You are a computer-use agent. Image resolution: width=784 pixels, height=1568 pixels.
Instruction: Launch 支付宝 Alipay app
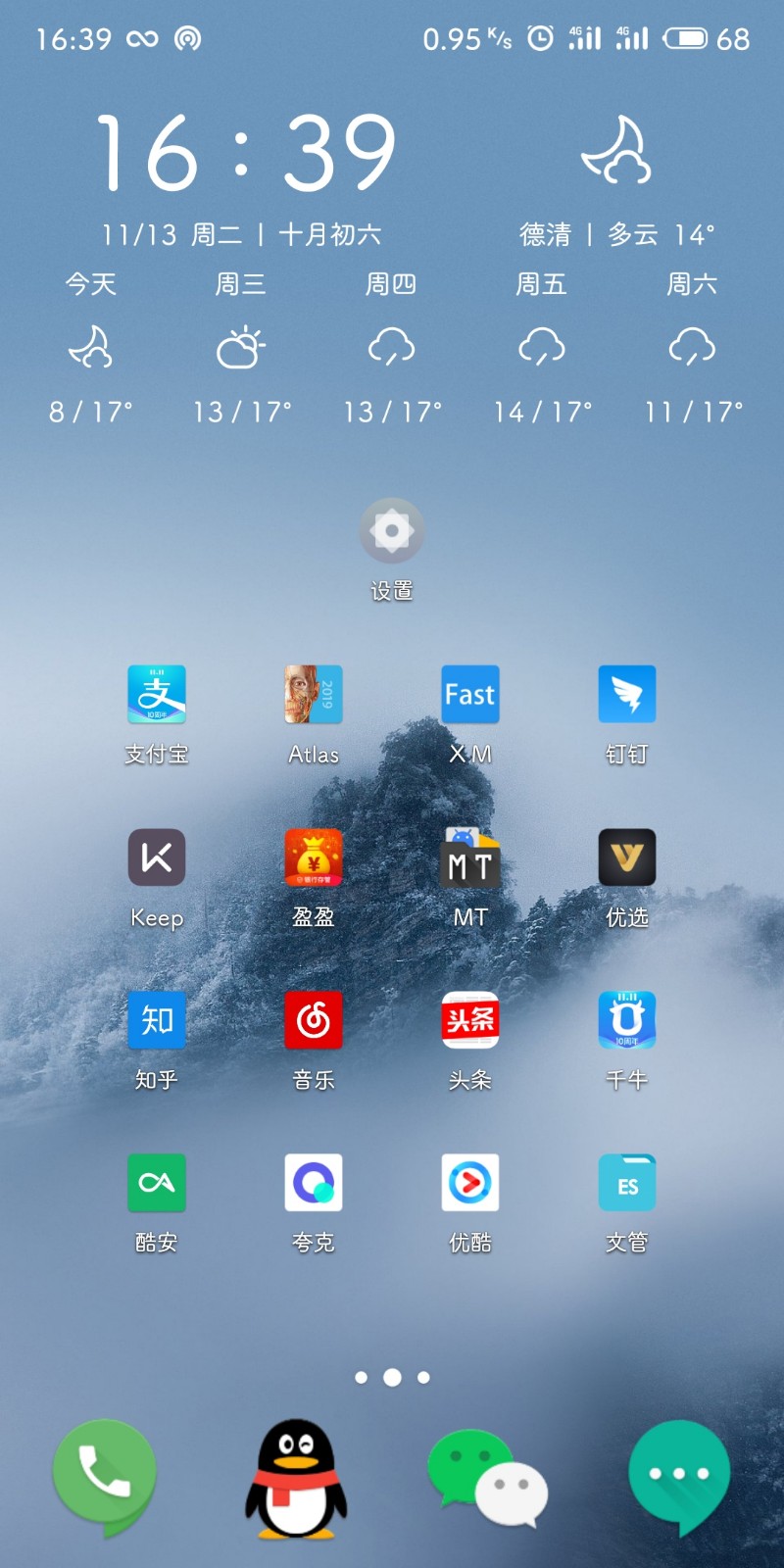point(157,695)
